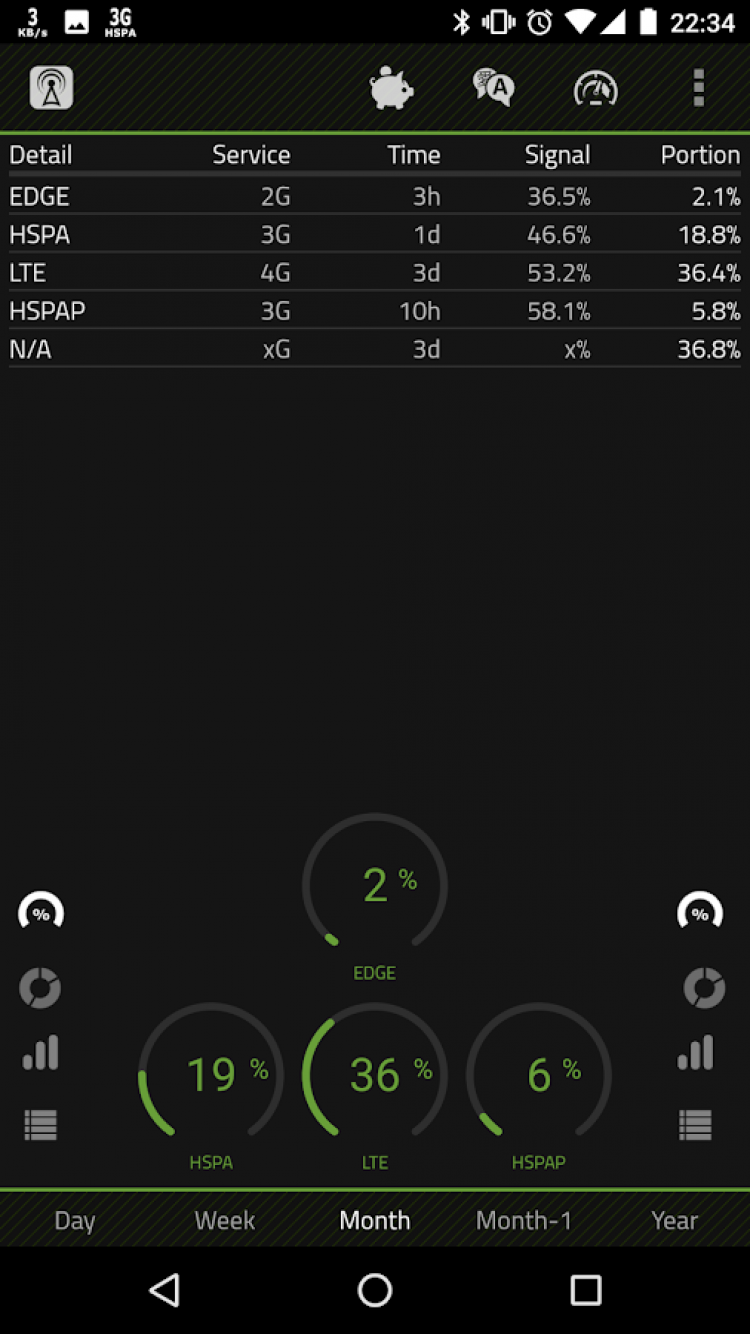Screen dimensions: 750x1334
Task: Tap the Signal column header
Action: [557, 154]
